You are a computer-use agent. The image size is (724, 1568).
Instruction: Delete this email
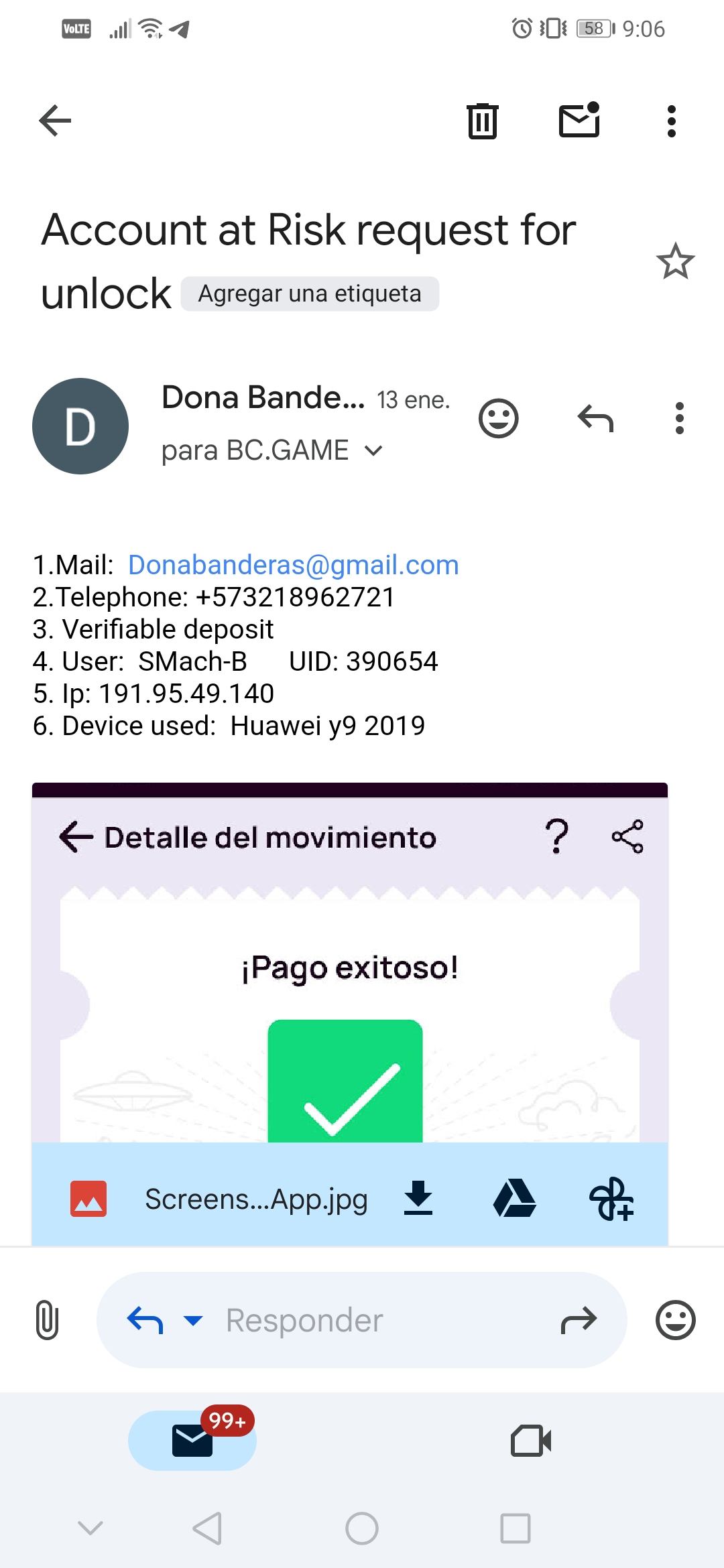482,121
